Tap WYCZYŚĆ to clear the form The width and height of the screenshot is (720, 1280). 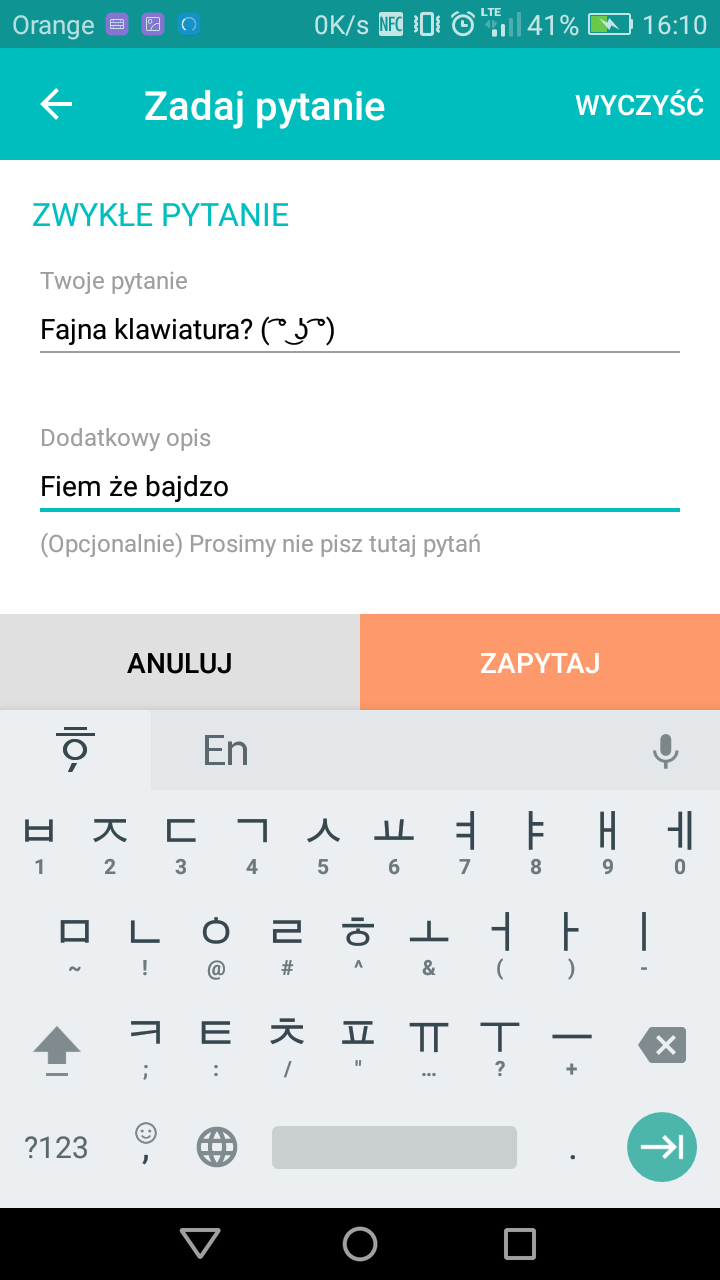[x=639, y=105]
